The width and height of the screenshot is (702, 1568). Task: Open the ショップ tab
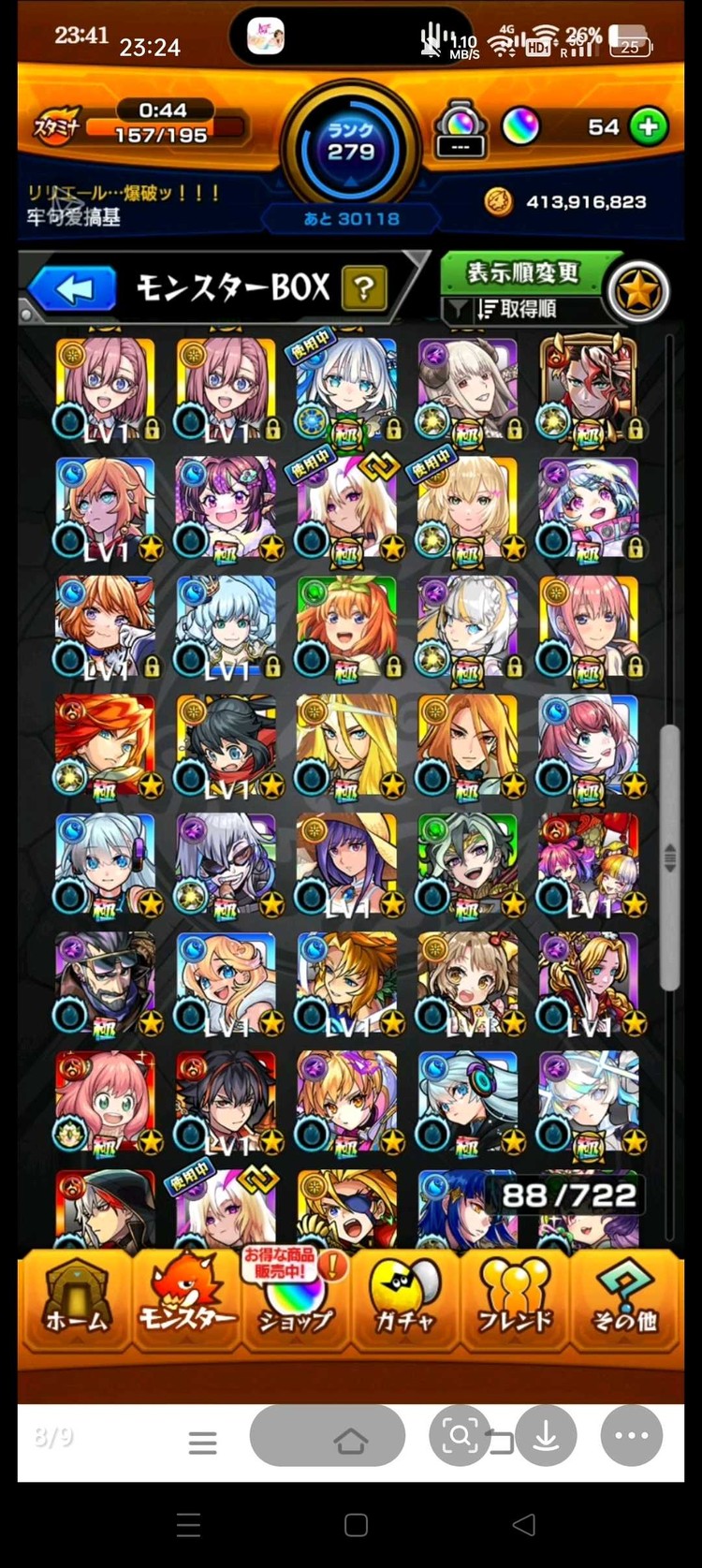(295, 1301)
